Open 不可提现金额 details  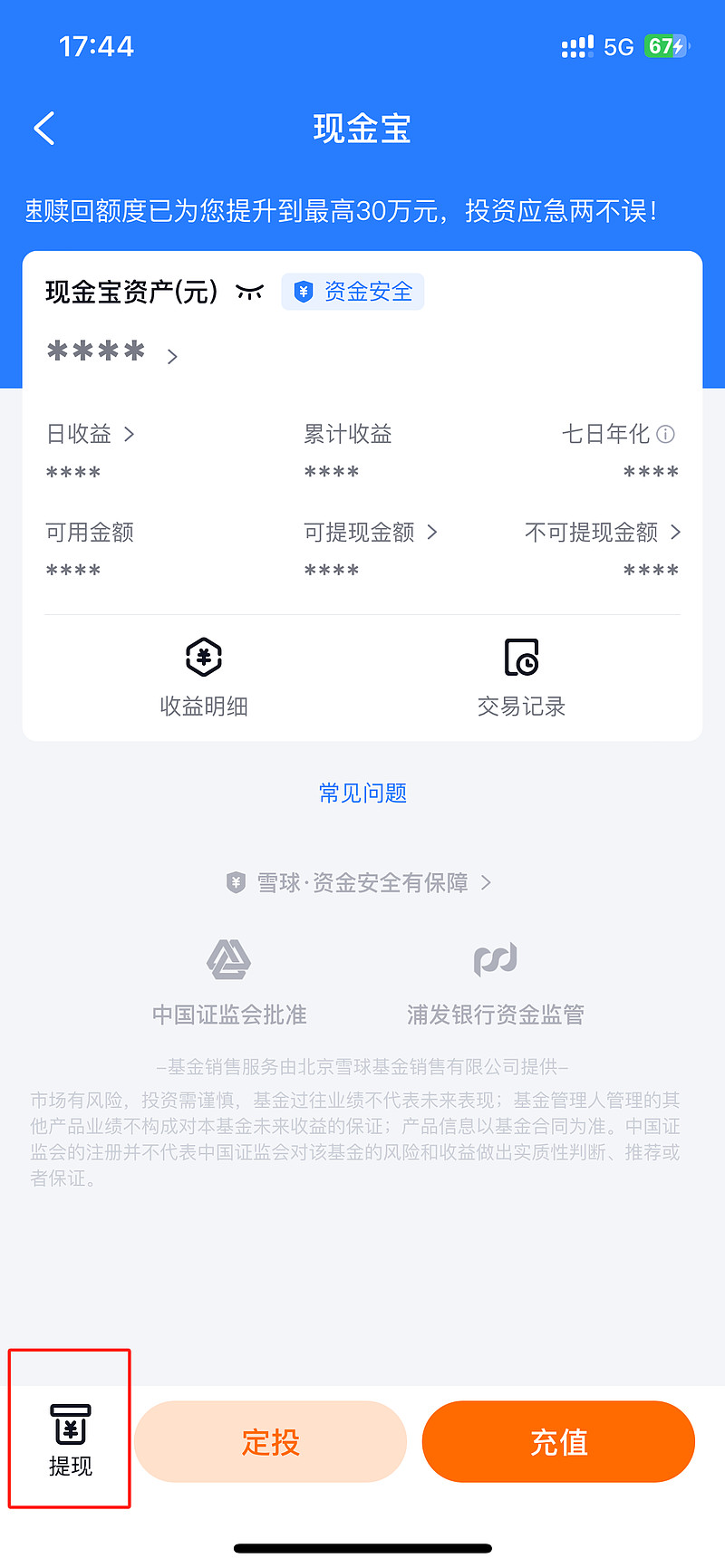click(x=603, y=532)
